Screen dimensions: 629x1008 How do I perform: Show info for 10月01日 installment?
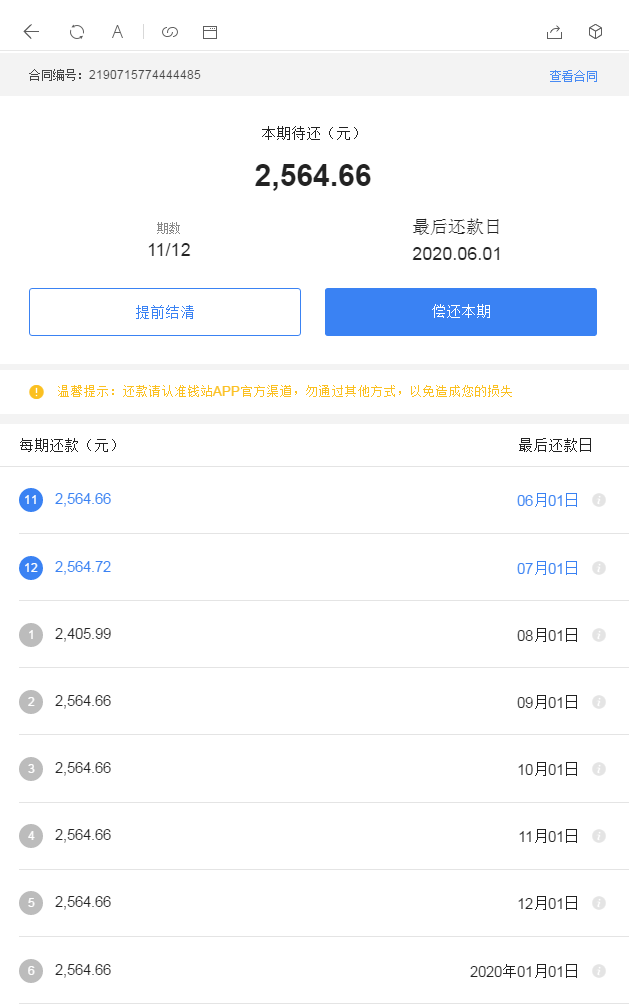tap(599, 769)
